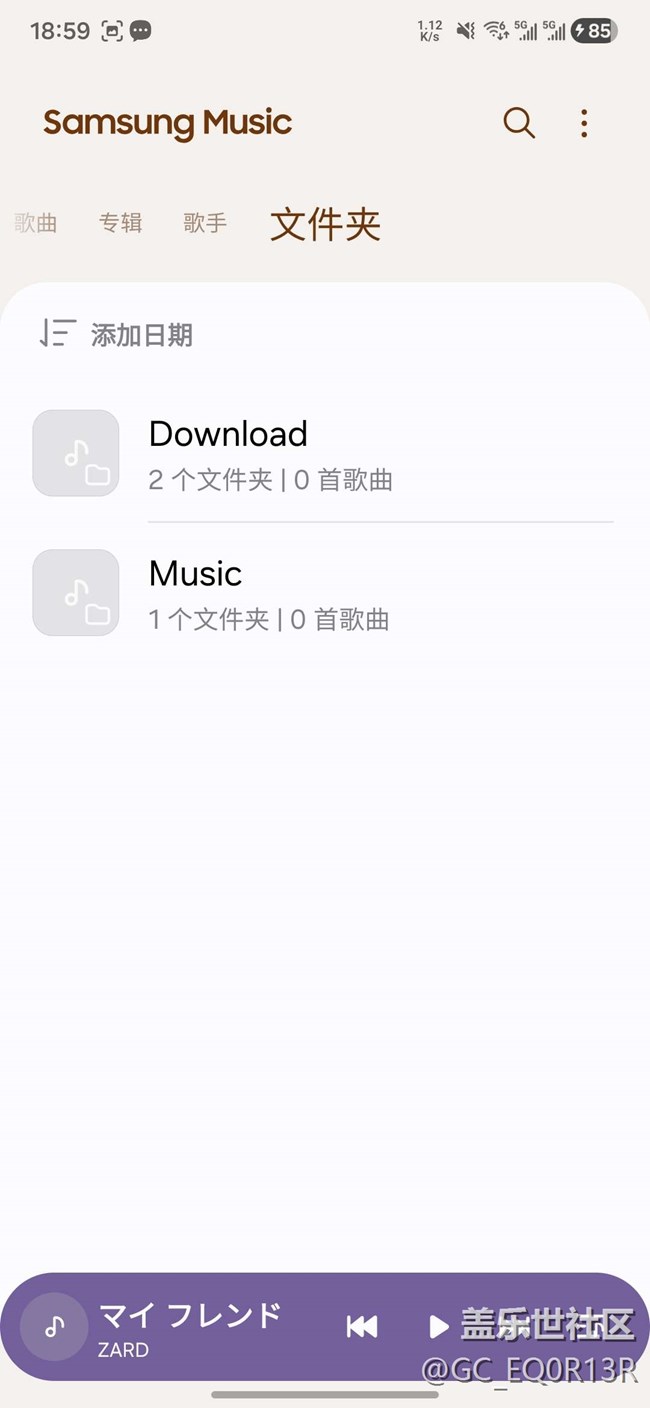
Task: Switch to the 歌手 tab
Action: click(x=205, y=223)
